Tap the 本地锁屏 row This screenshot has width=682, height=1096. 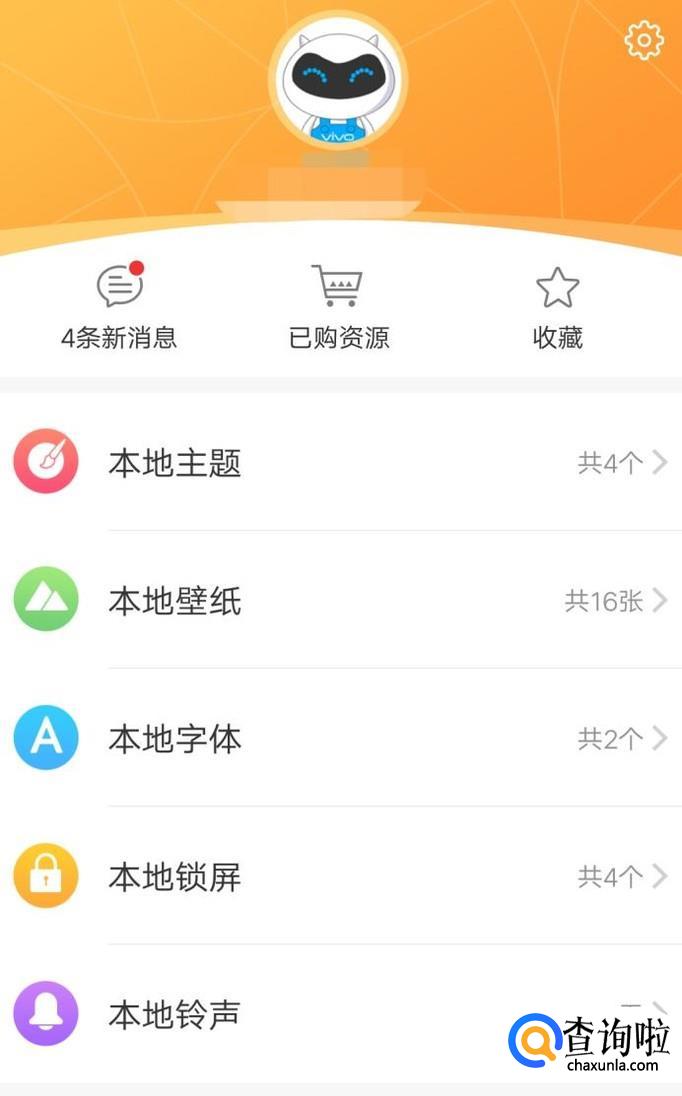pyautogui.click(x=340, y=877)
